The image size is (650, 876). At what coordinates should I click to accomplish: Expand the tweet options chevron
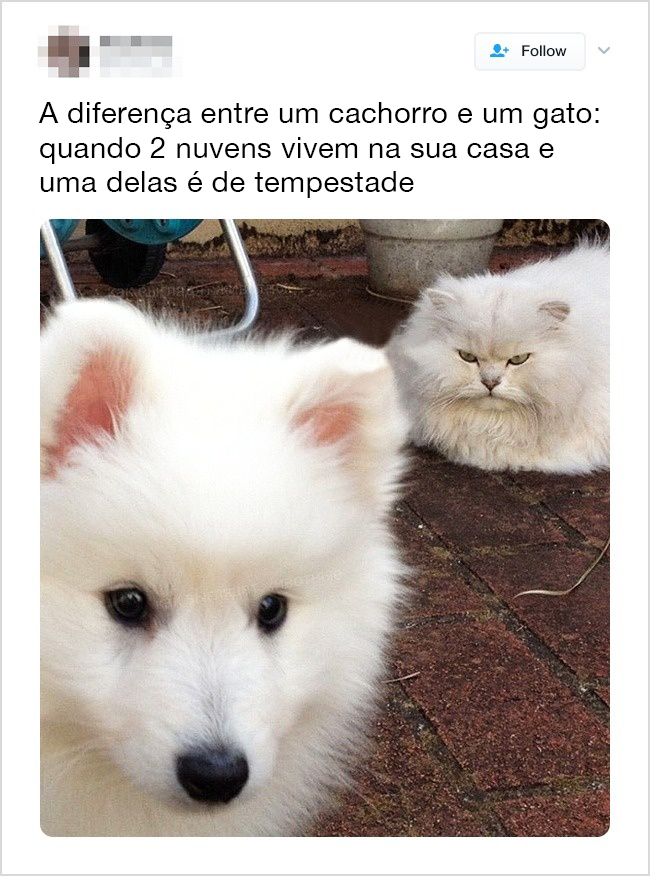604,50
